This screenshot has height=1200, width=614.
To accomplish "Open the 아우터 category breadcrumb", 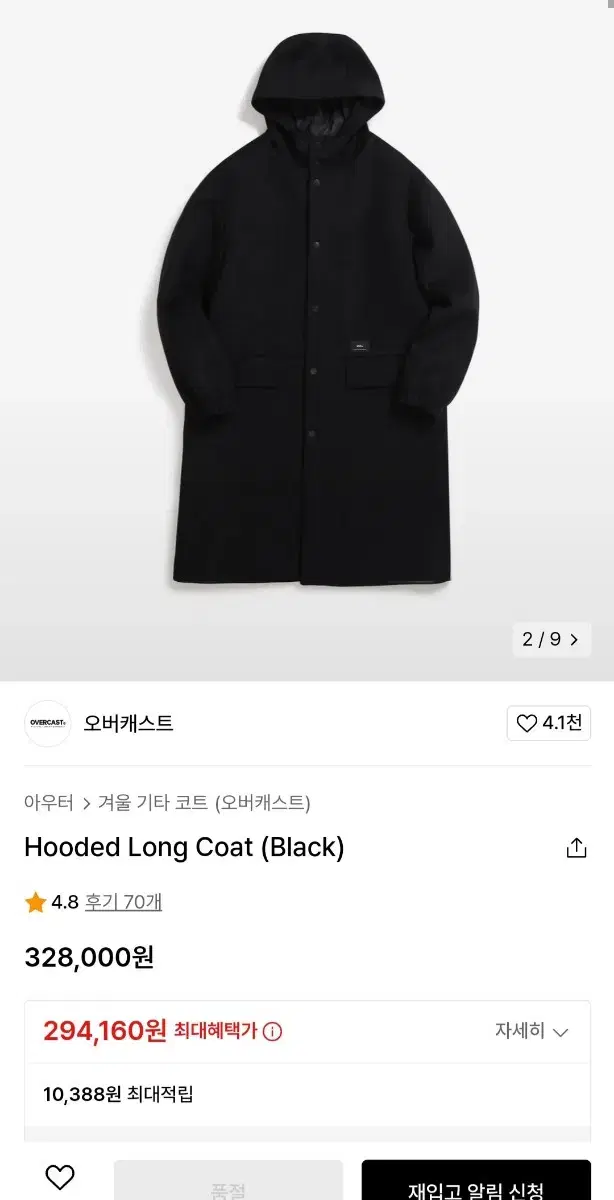I will (x=49, y=802).
